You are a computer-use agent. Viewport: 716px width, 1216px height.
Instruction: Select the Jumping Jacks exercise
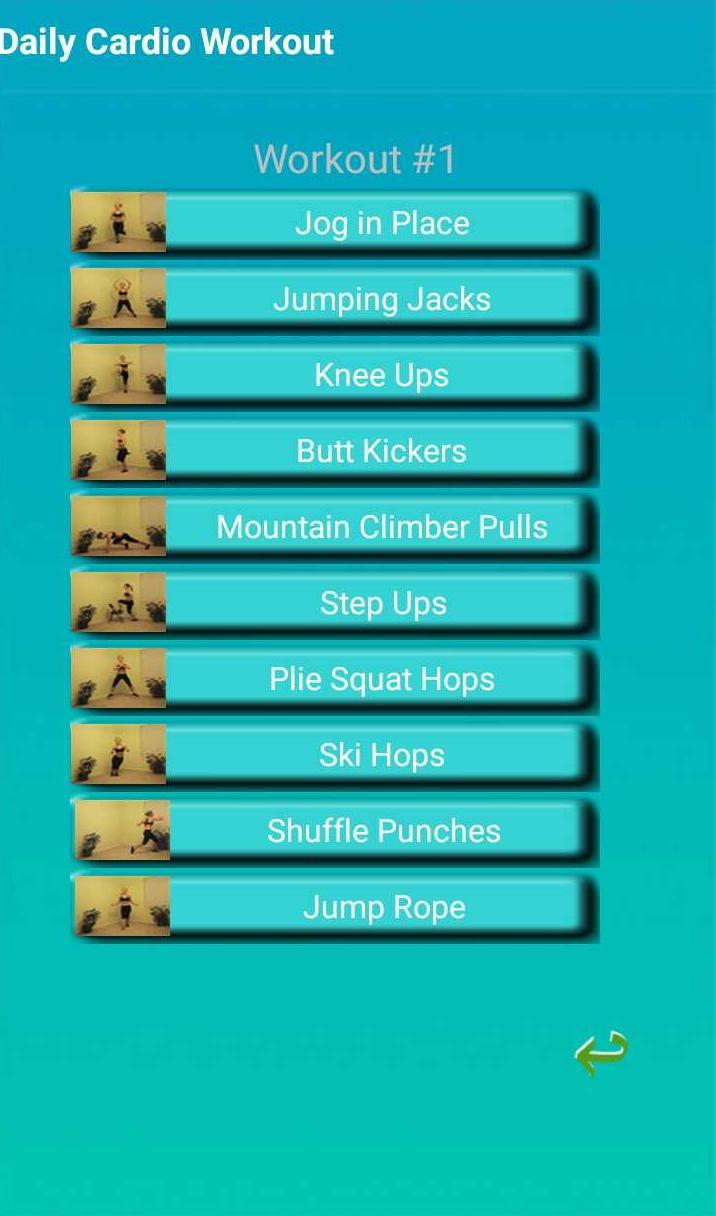(381, 299)
